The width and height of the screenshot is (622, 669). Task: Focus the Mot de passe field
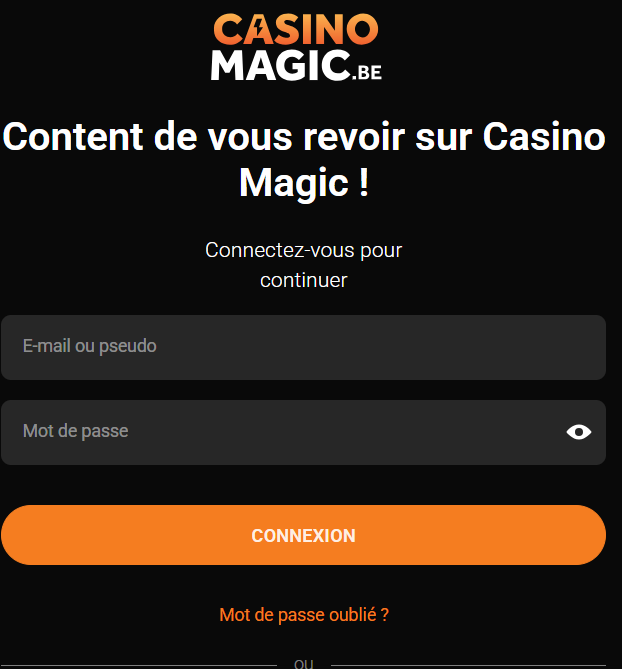pos(280,432)
